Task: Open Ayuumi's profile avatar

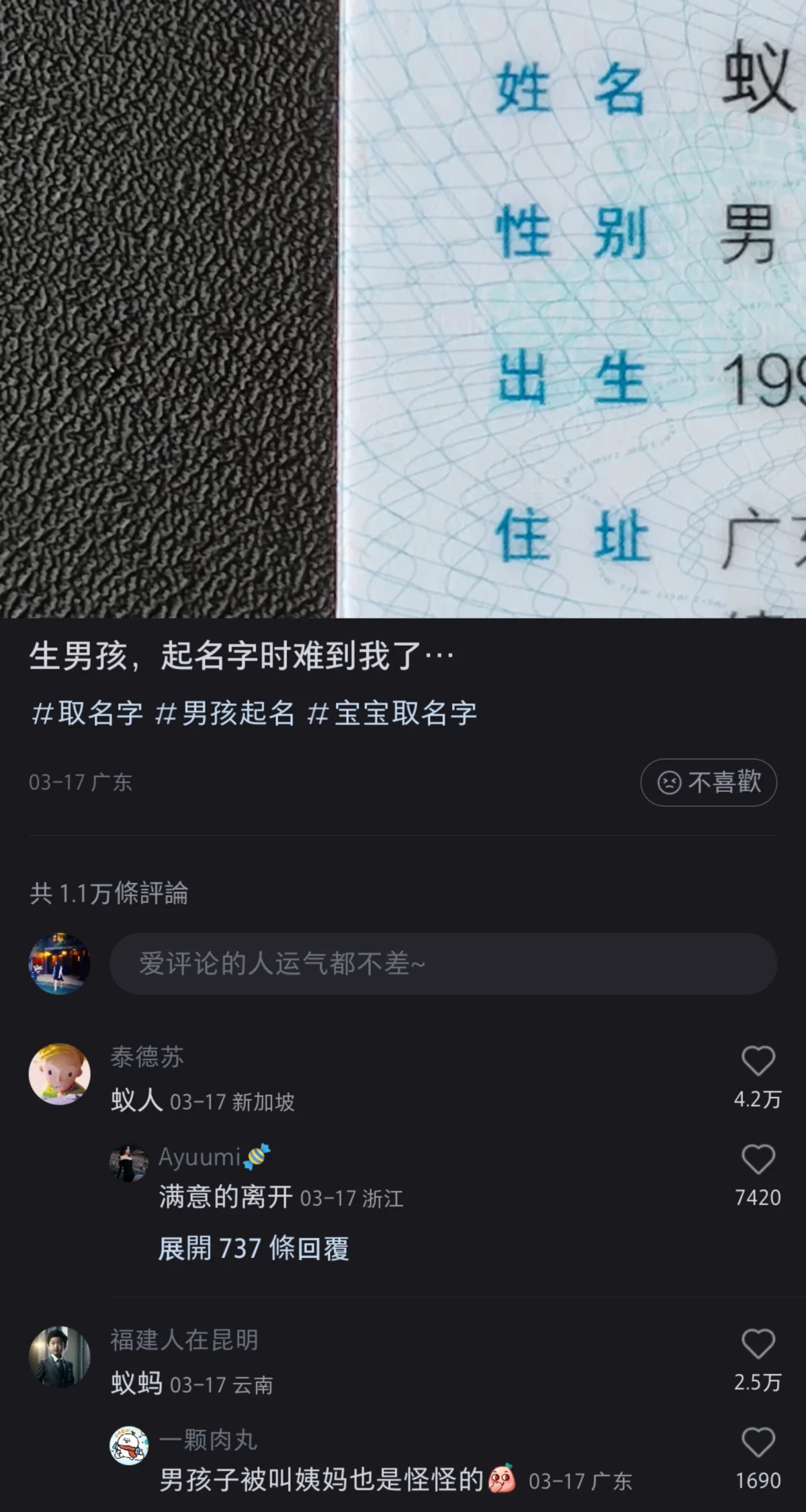Action: click(128, 1163)
